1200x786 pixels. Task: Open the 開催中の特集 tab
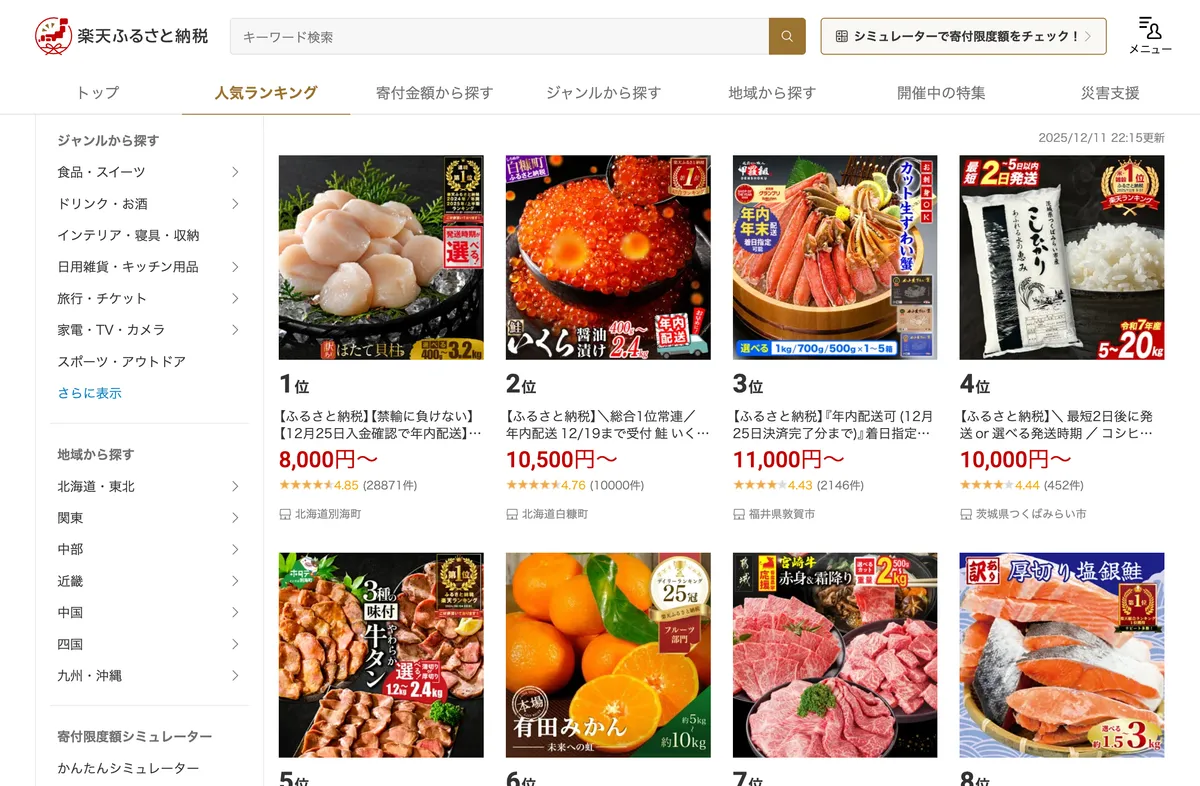point(941,93)
